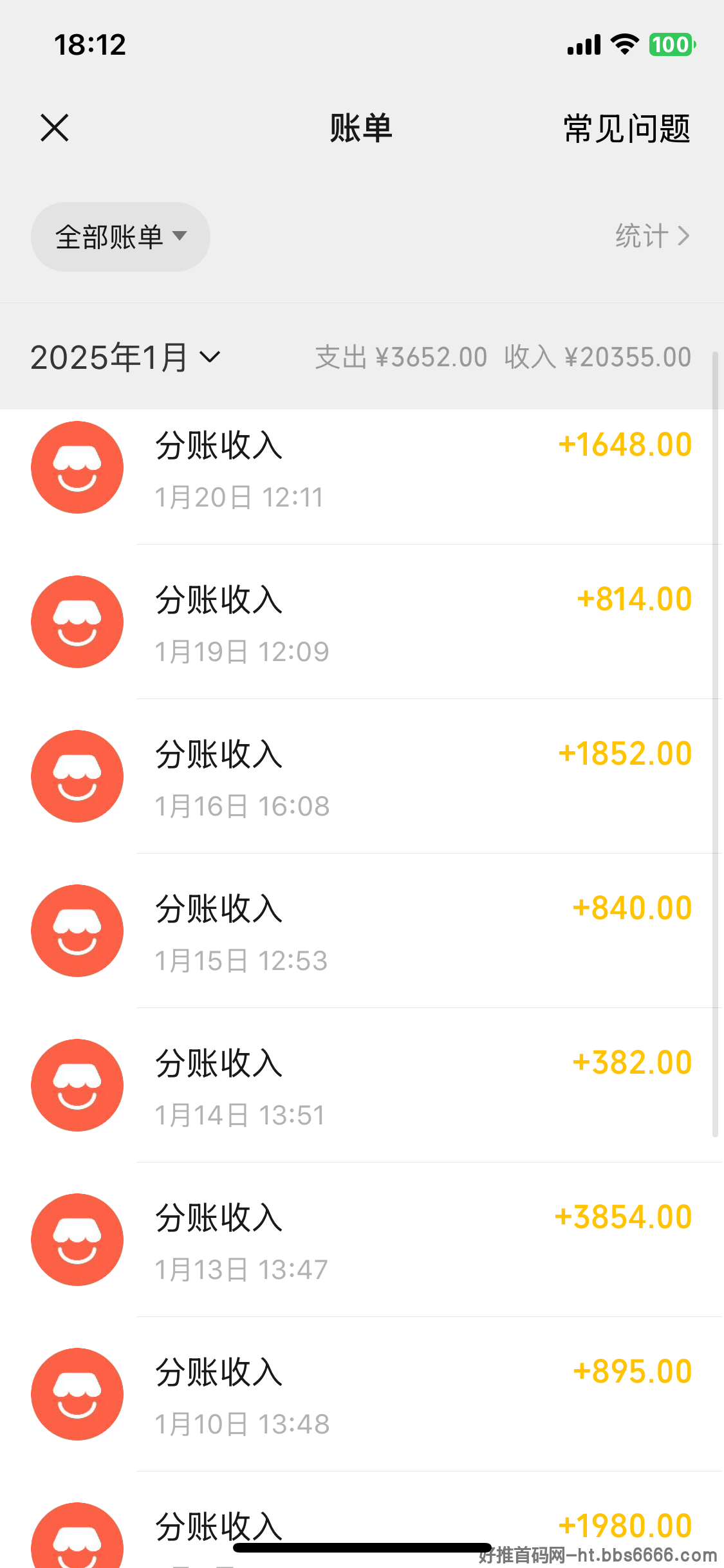Screen dimensions: 724x1568
Task: Select the +840.00 entry from 1月15日
Action: (362, 931)
